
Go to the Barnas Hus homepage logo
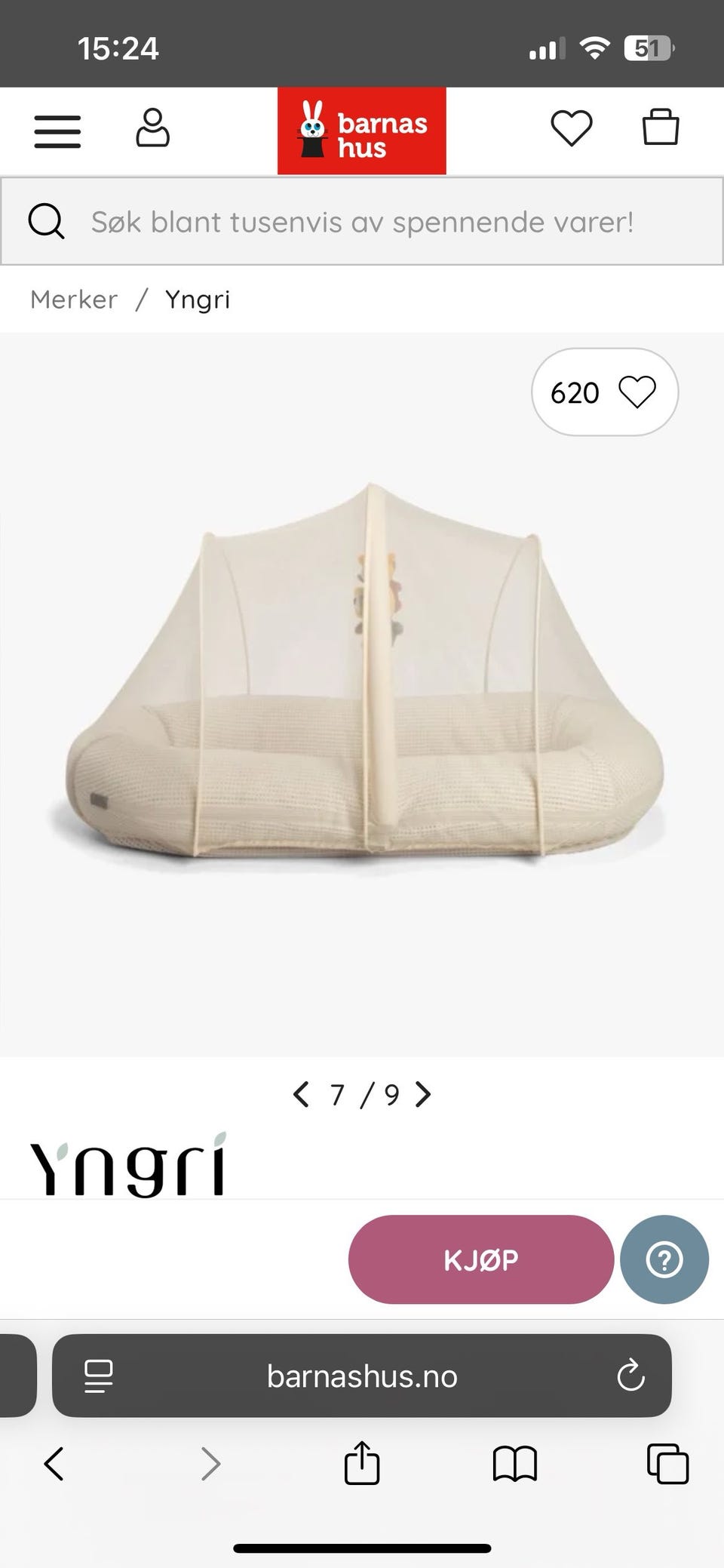(361, 131)
